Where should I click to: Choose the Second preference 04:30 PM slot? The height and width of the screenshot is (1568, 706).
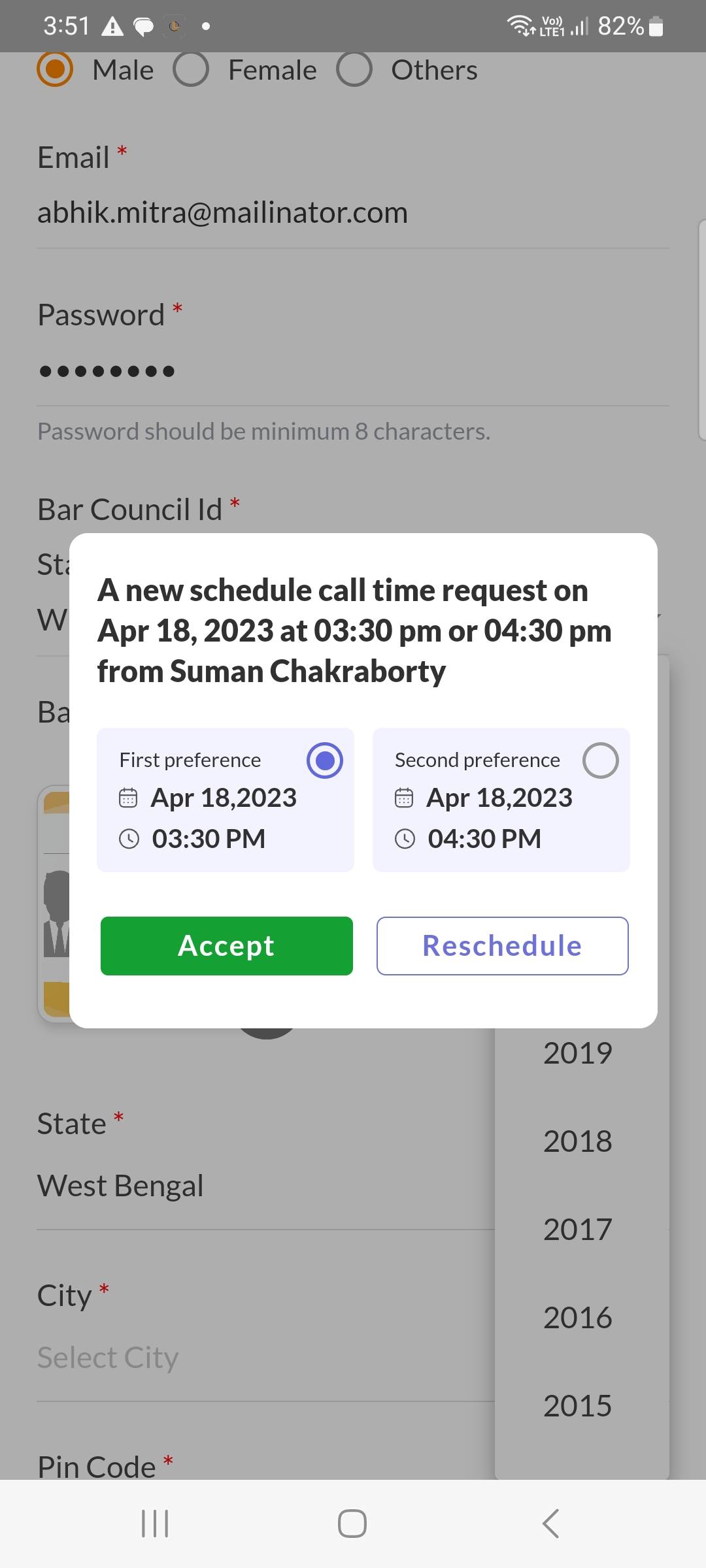pyautogui.click(x=600, y=760)
